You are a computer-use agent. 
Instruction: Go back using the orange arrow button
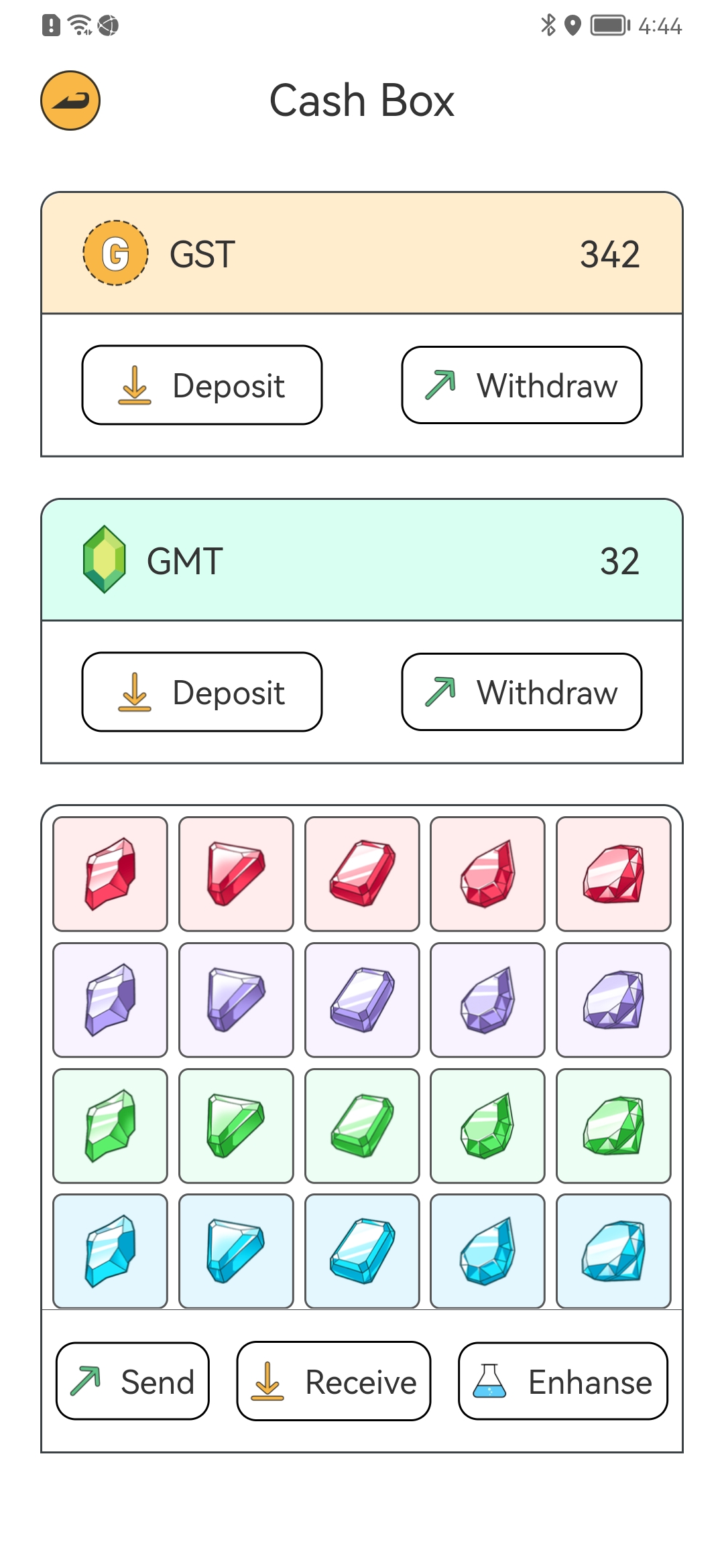[70, 101]
